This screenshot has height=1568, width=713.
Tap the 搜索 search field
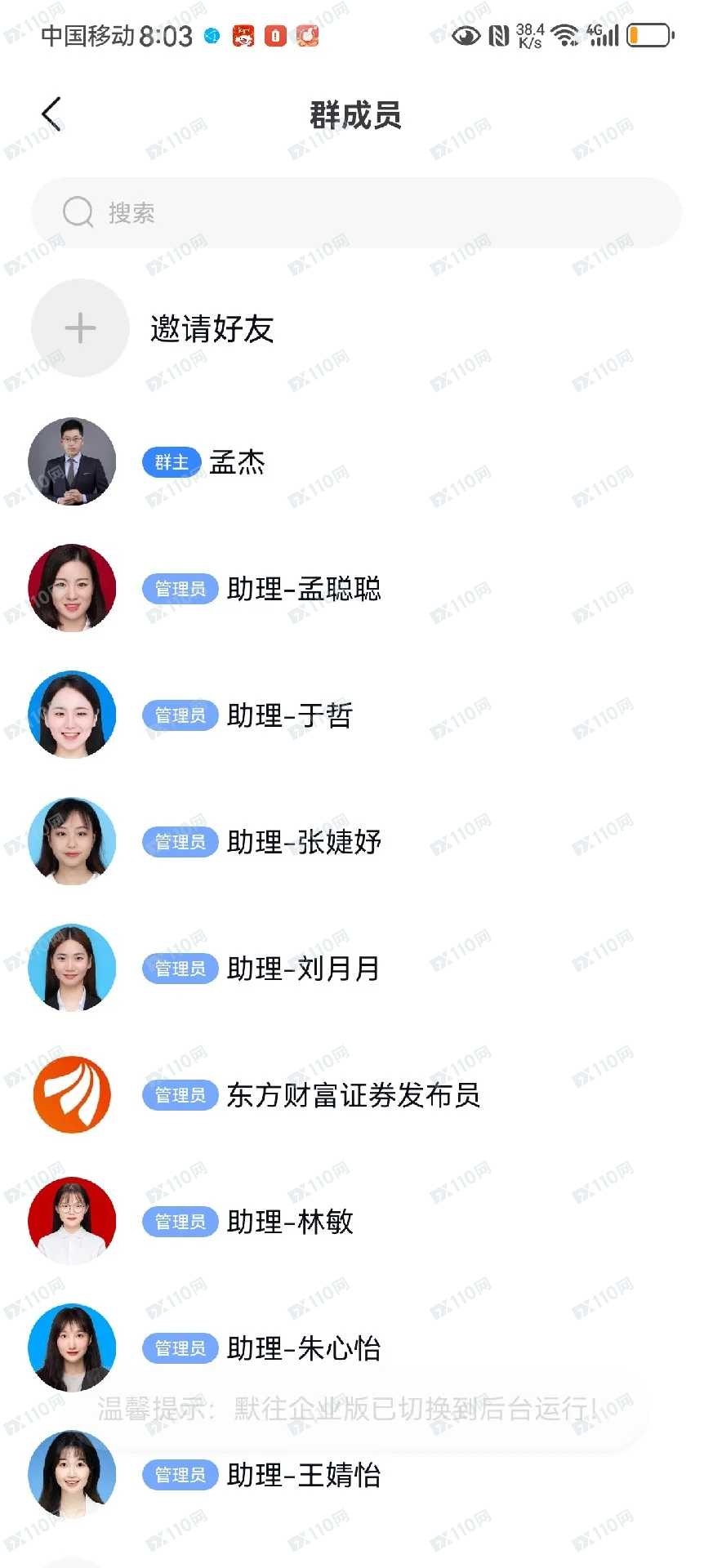click(356, 213)
